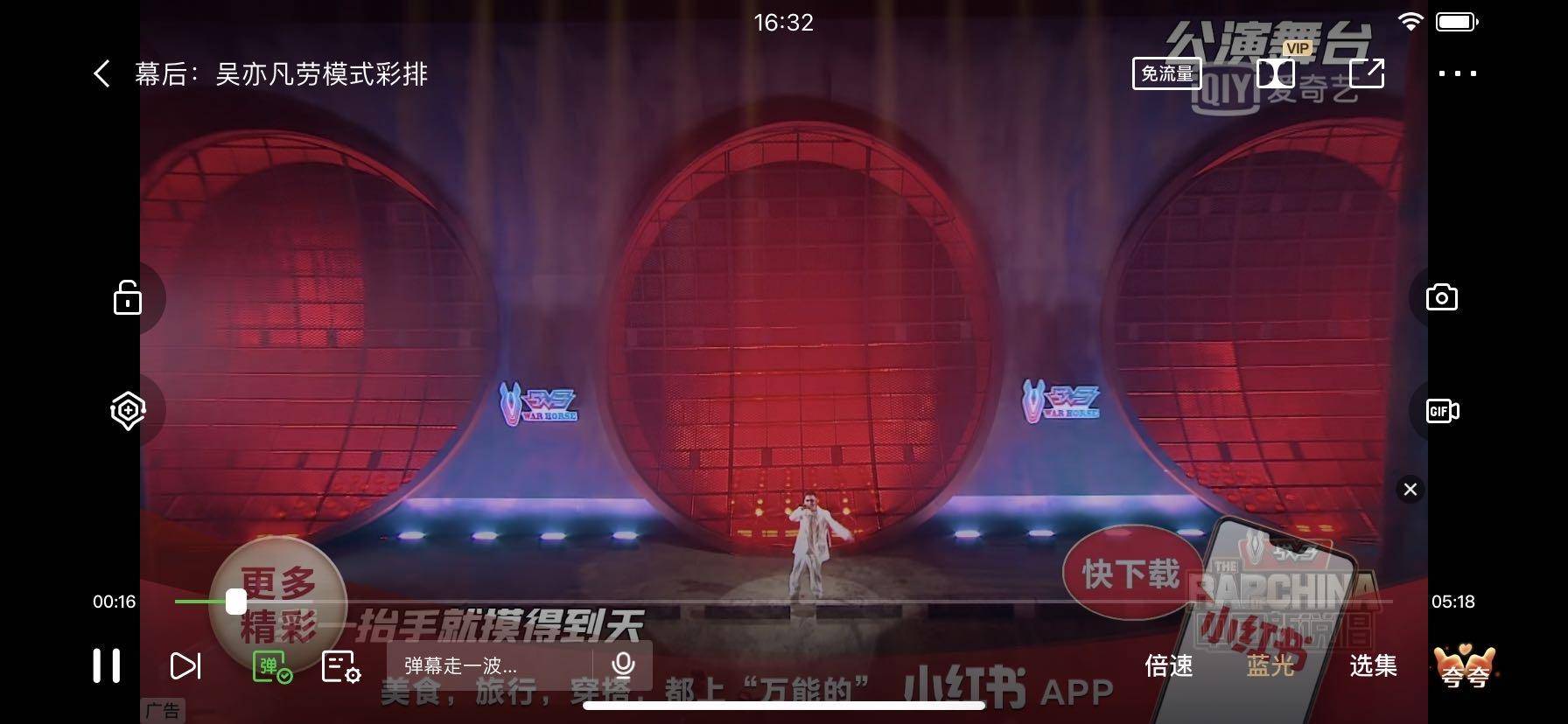
Task: Record a GIF clip
Action: click(x=1441, y=411)
